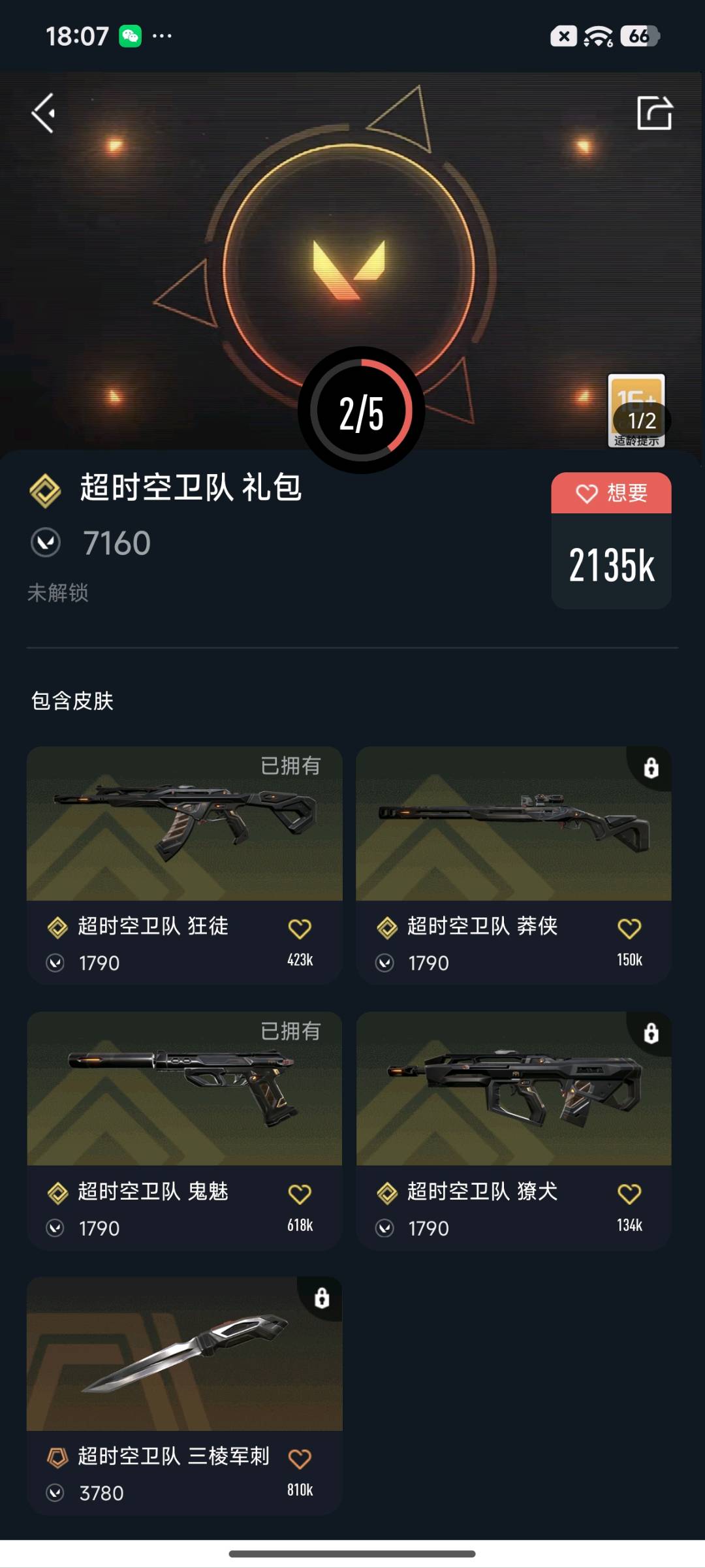Image resolution: width=705 pixels, height=1568 pixels.
Task: Like the 鬼魅 skin with its heart icon
Action: (300, 1194)
